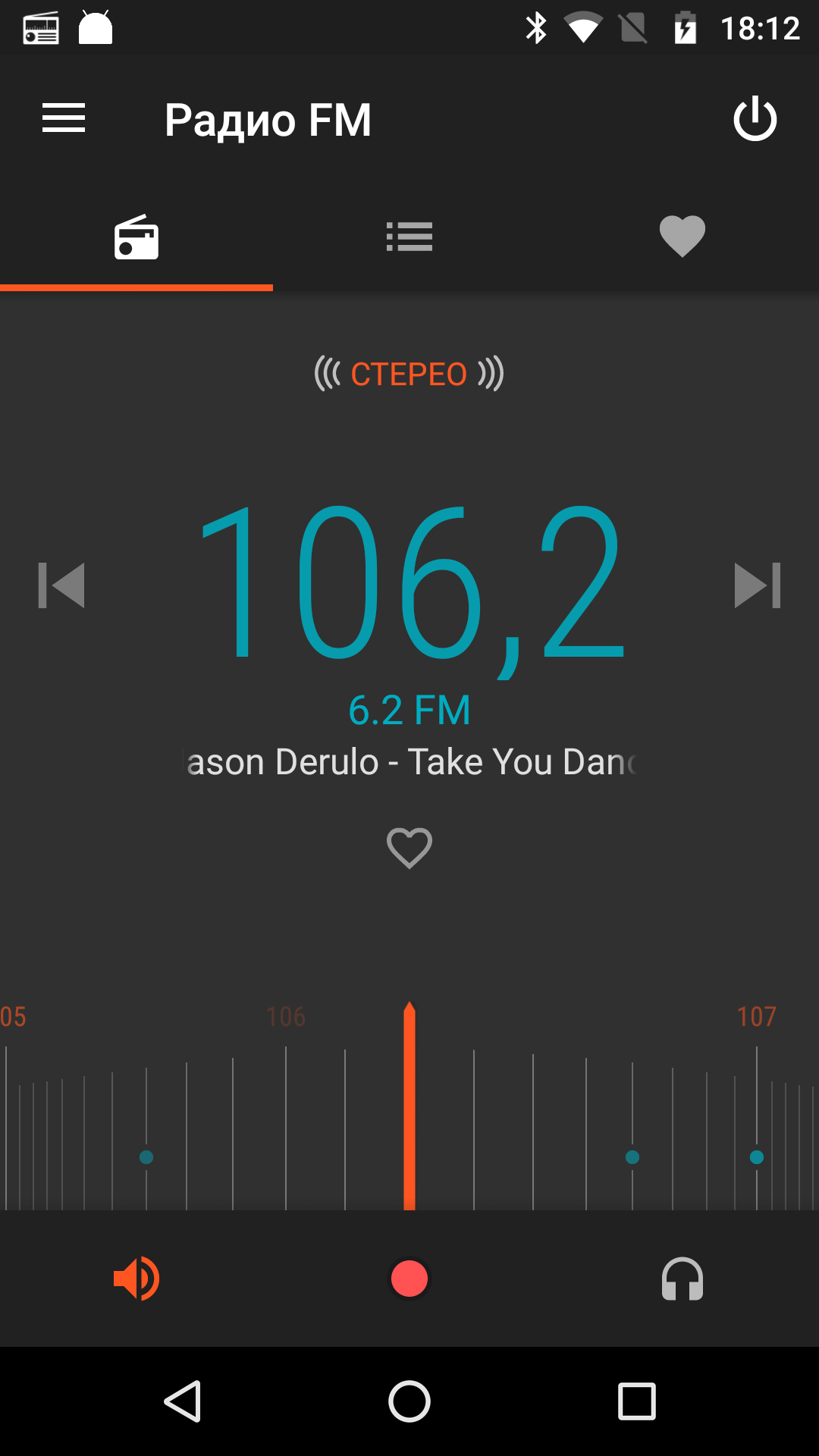Viewport: 819px width, 1456px height.
Task: Switch to the favorites heart tab
Action: click(x=682, y=236)
